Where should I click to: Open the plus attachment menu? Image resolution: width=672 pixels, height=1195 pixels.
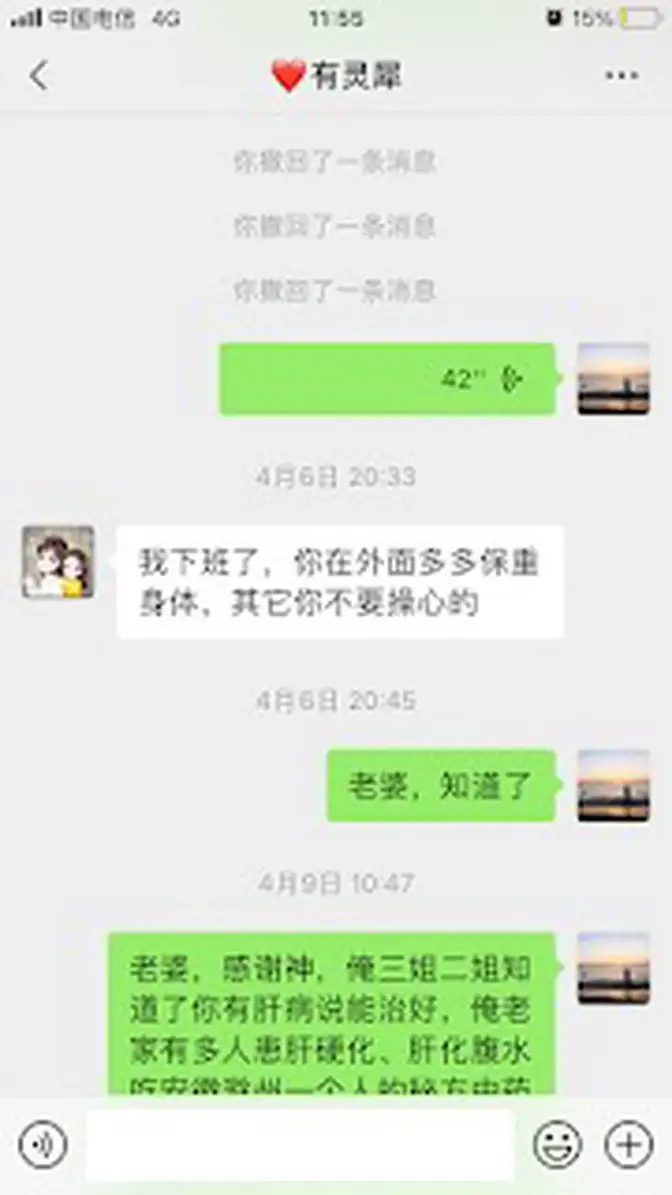pos(629,1144)
